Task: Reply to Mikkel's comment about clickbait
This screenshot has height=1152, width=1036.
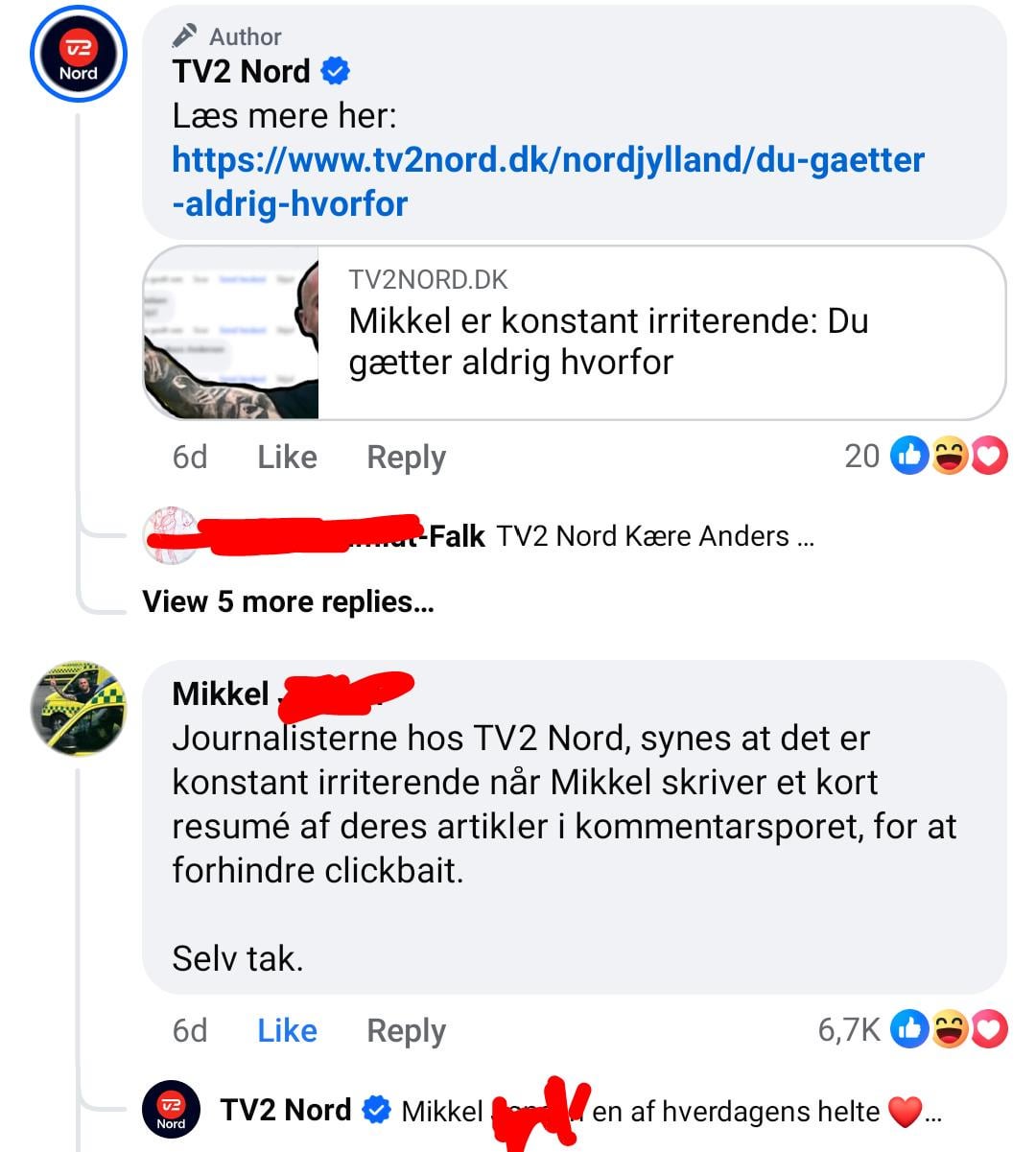Action: tap(406, 1030)
